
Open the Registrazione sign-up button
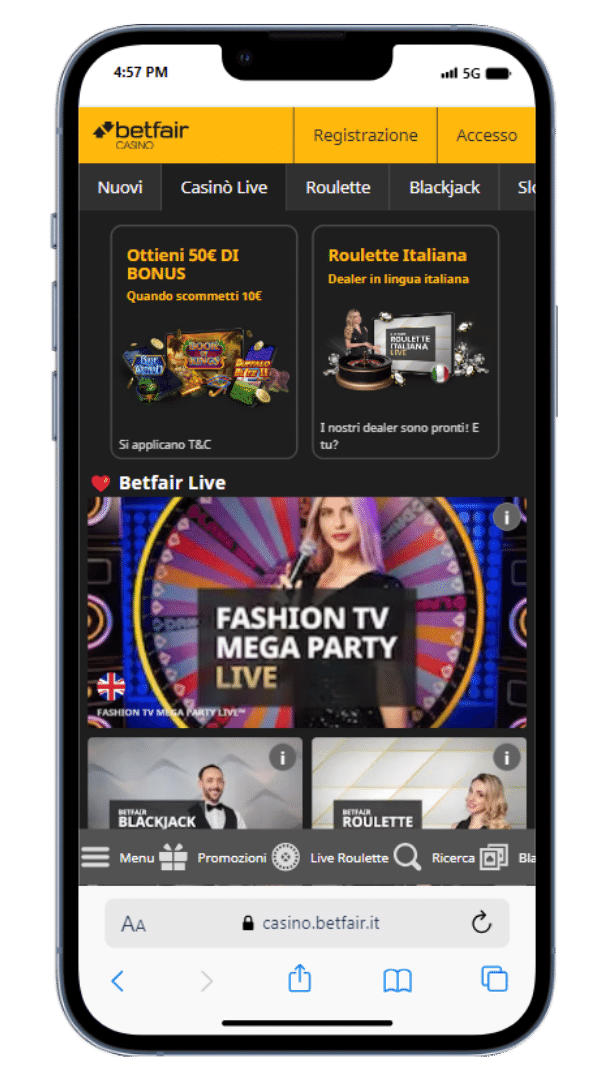[365, 135]
